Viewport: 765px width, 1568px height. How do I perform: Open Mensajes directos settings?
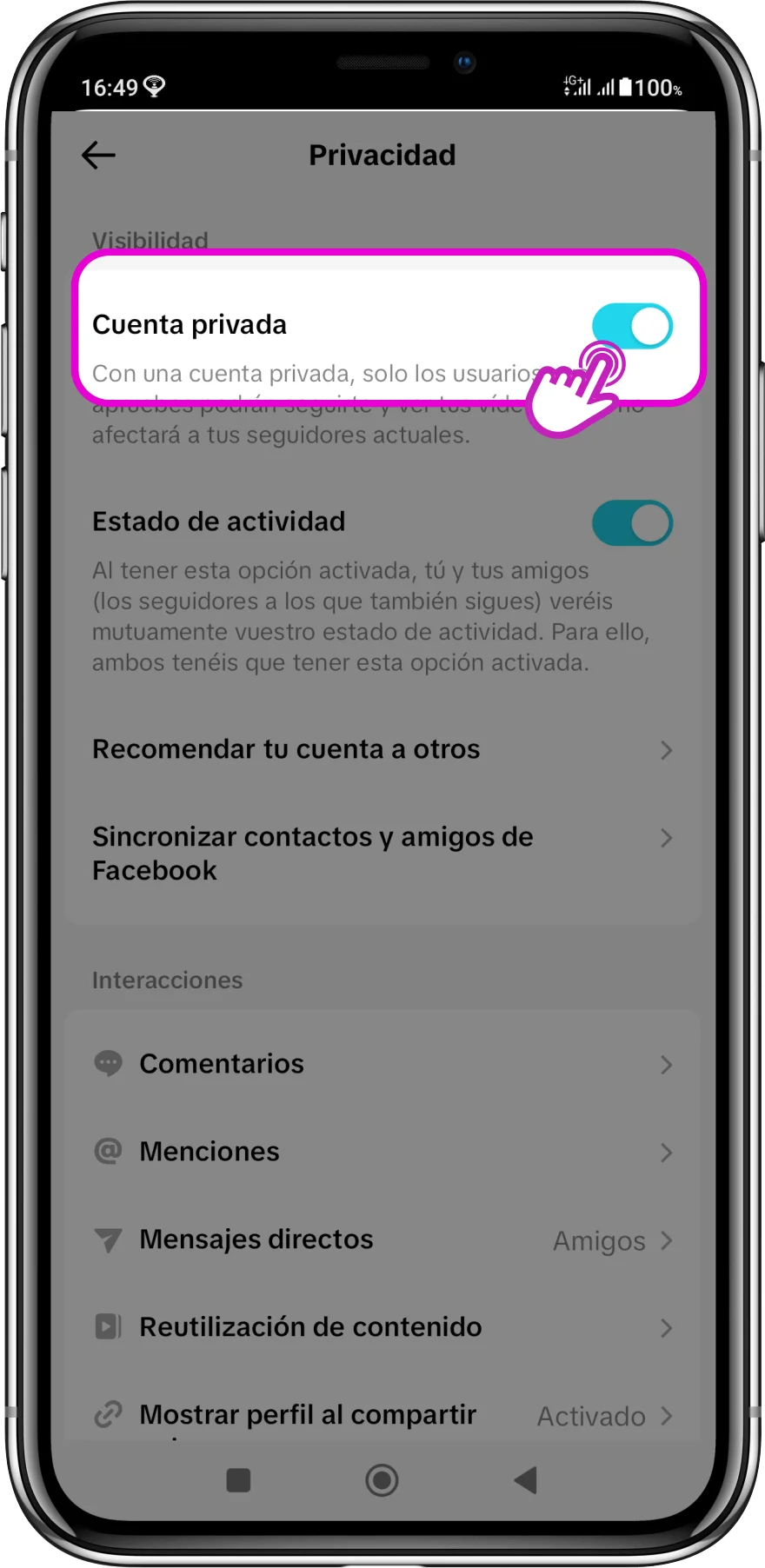382,1239
